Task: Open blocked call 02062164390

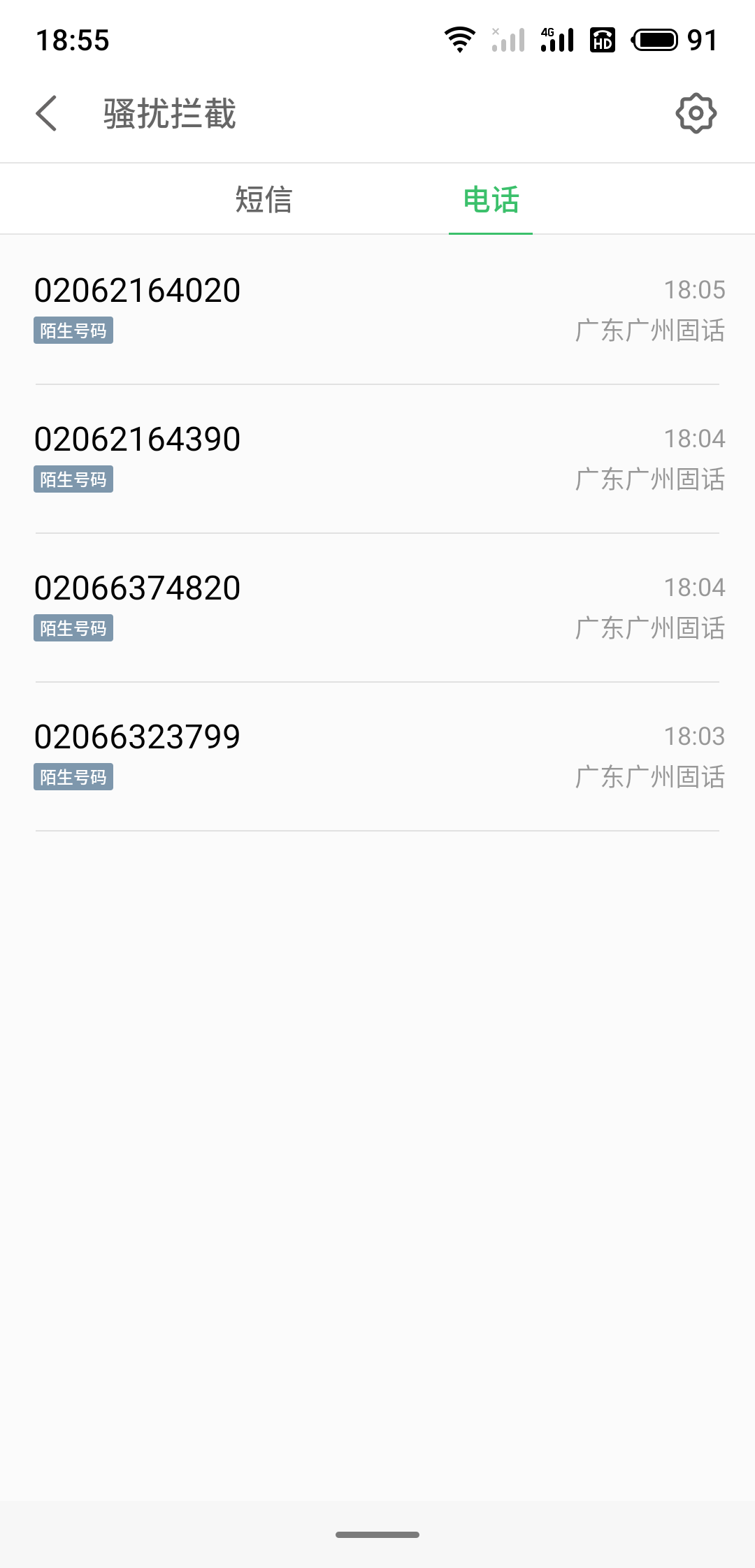Action: tap(377, 459)
